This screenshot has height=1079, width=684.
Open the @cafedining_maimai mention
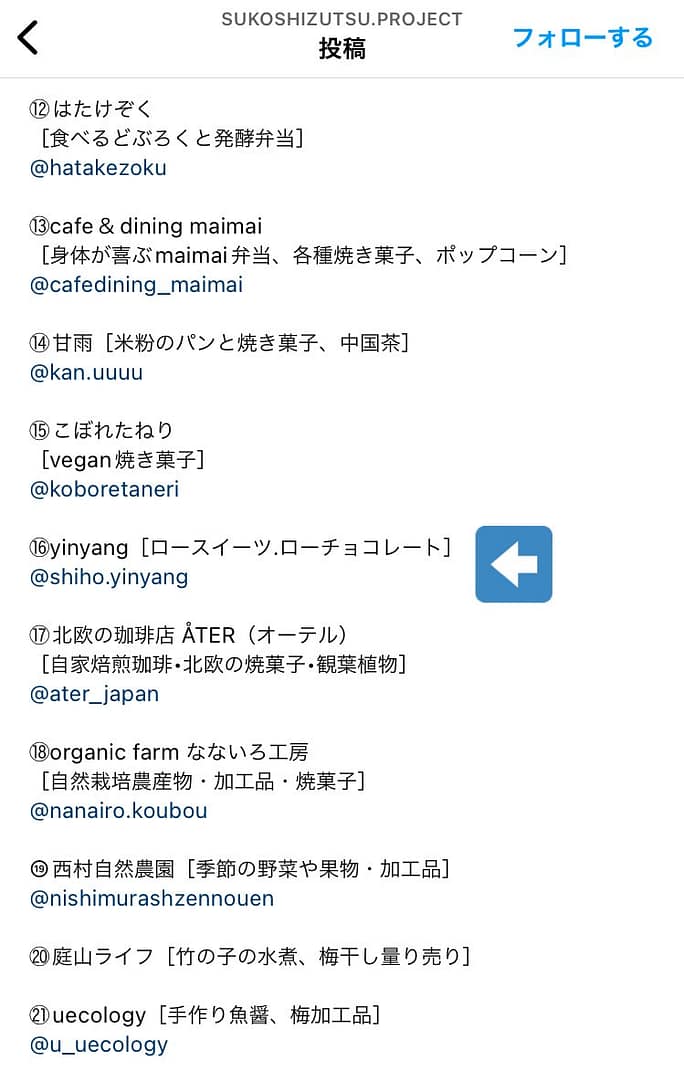tap(136, 285)
